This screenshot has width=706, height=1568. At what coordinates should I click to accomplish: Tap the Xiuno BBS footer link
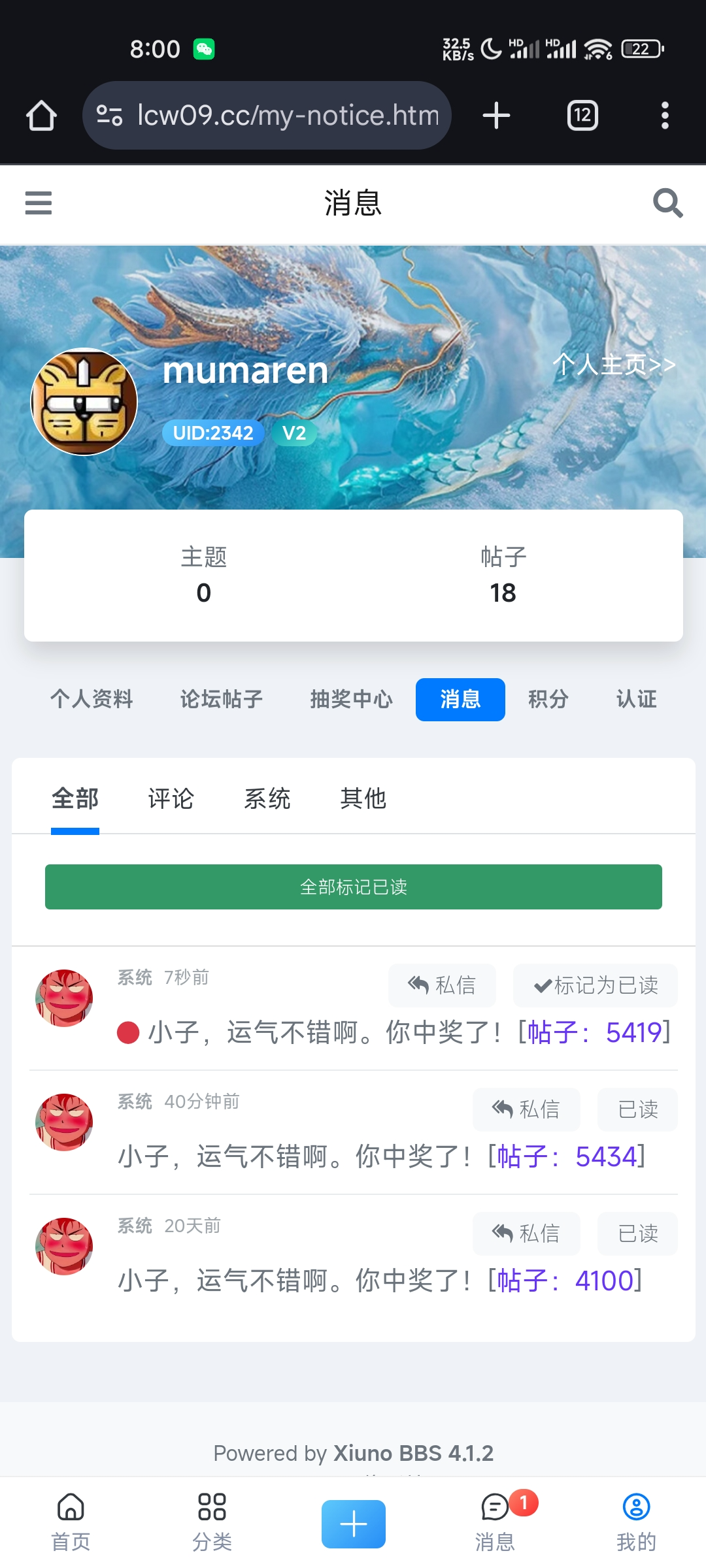(x=412, y=1453)
